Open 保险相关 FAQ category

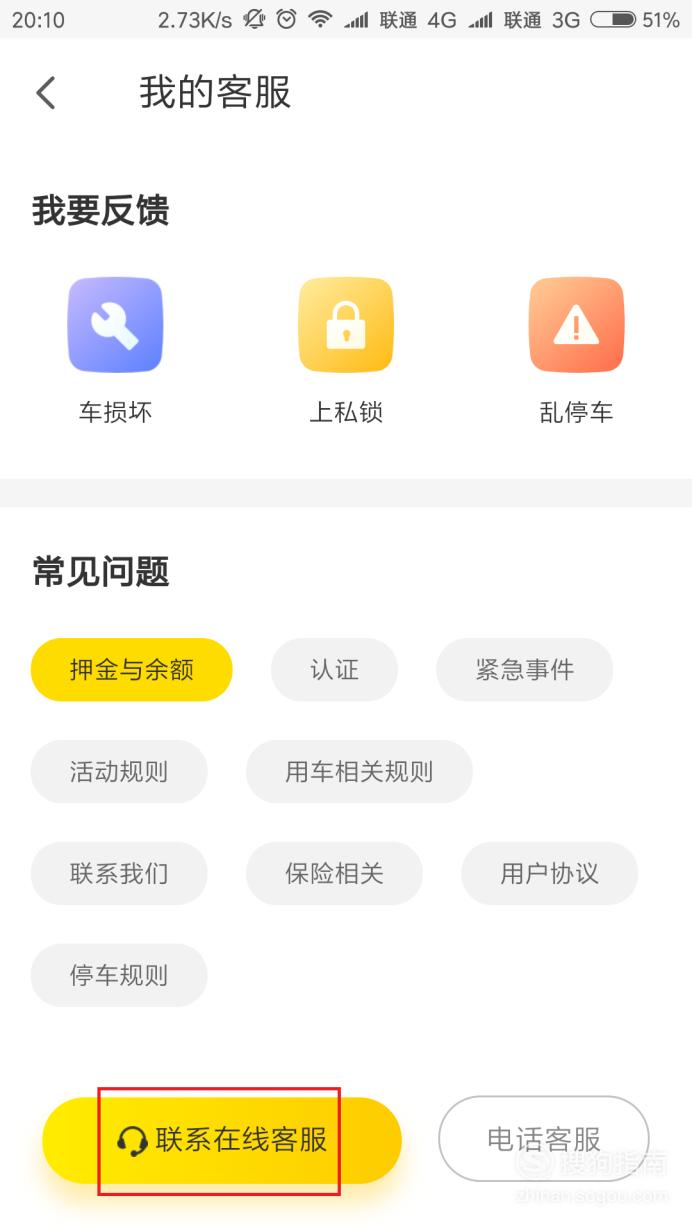coord(334,874)
